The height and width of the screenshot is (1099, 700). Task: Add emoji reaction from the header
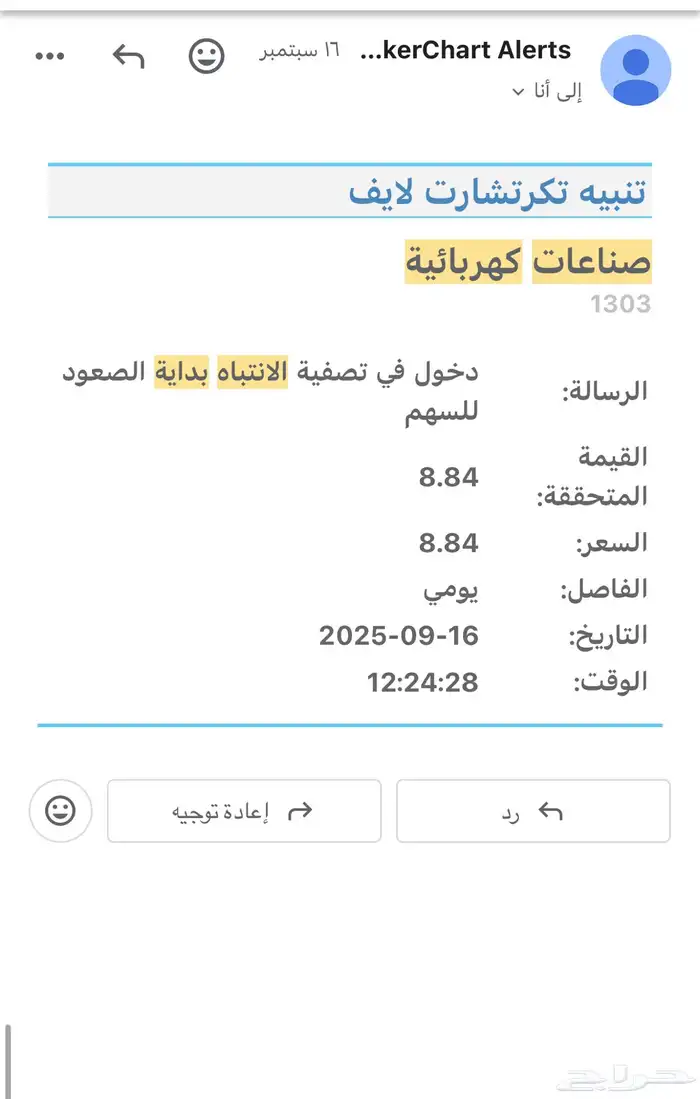point(207,56)
